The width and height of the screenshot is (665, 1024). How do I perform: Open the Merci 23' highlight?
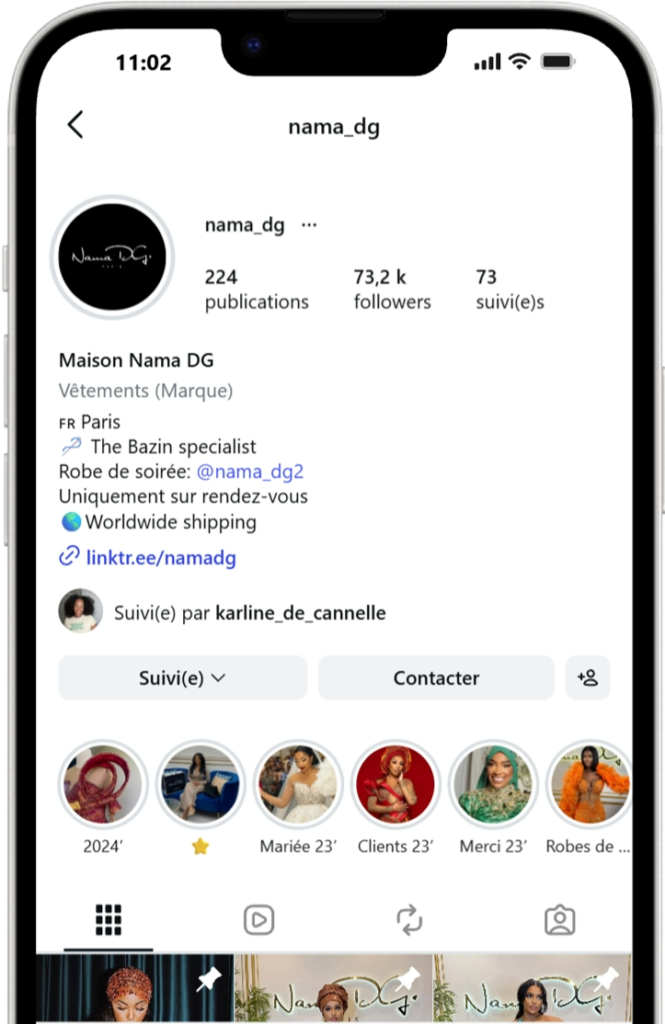pyautogui.click(x=493, y=785)
